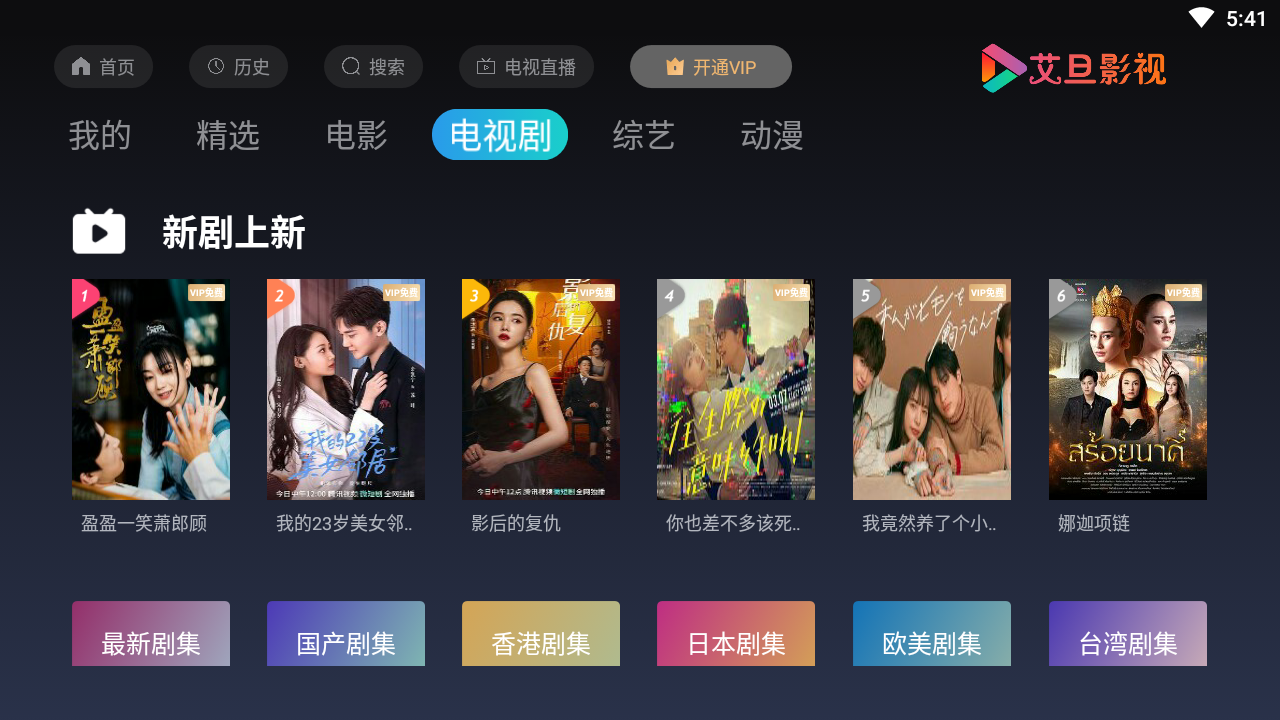Screen dimensions: 1280x720
Task: Go to 首页 home page
Action: [x=103, y=67]
